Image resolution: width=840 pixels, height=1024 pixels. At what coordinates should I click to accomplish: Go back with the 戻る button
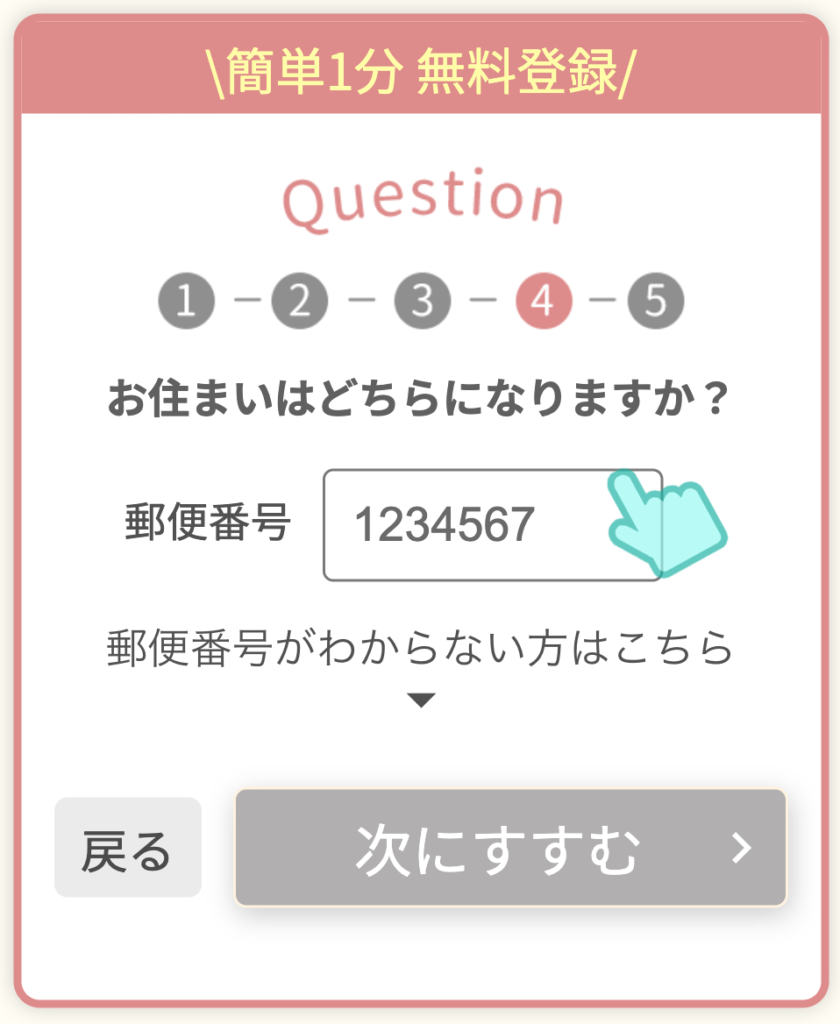pos(128,848)
